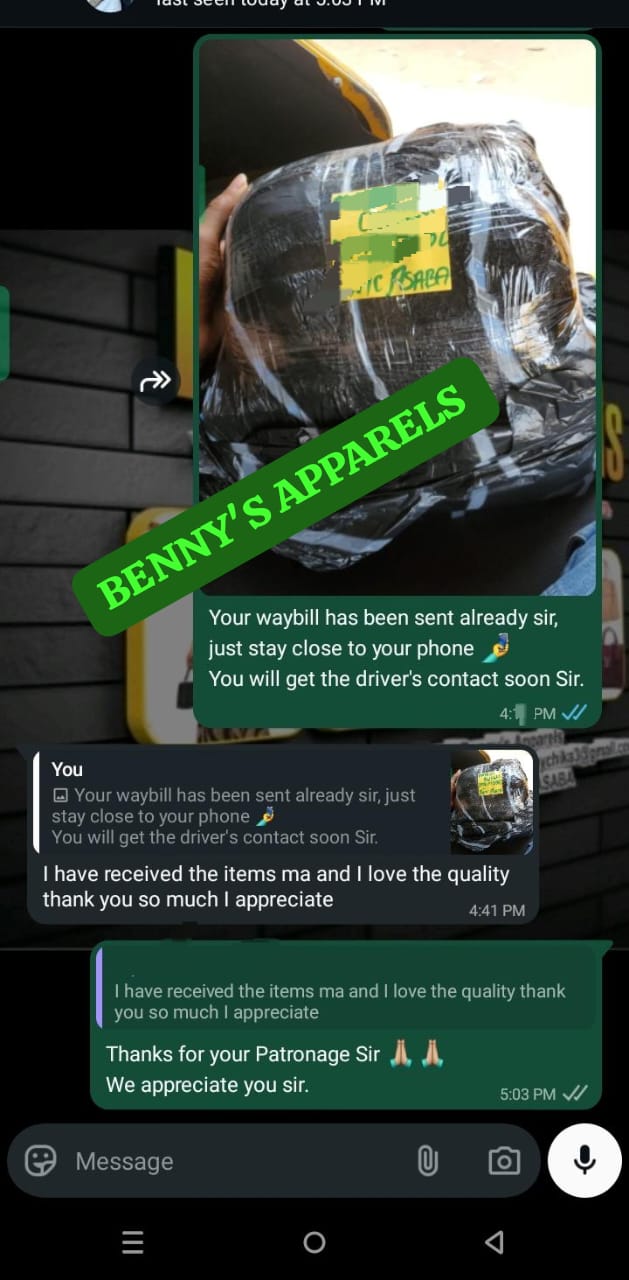The image size is (629, 1280).
Task: Go back using the system back button
Action: click(x=494, y=1242)
